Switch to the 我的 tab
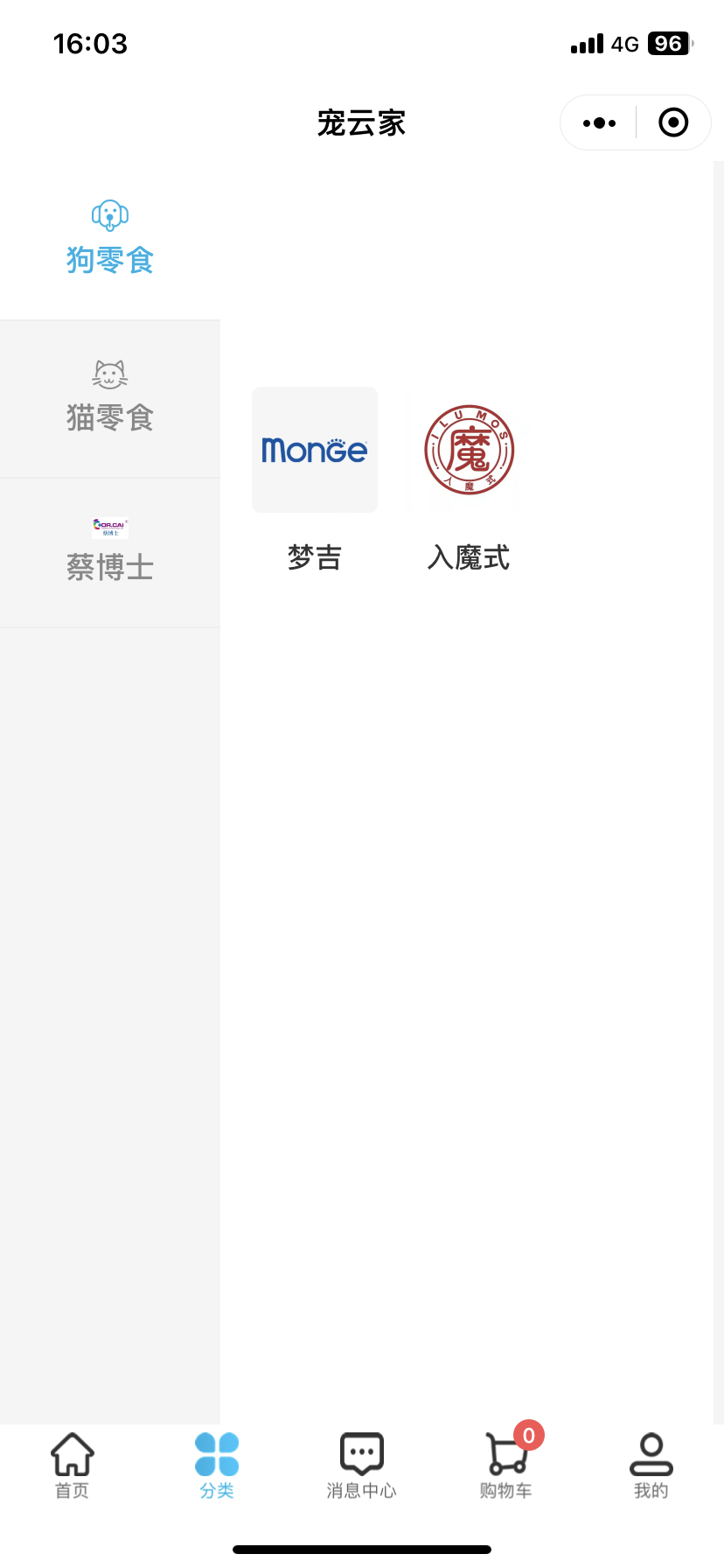The height and width of the screenshot is (1568, 724). point(651,1466)
